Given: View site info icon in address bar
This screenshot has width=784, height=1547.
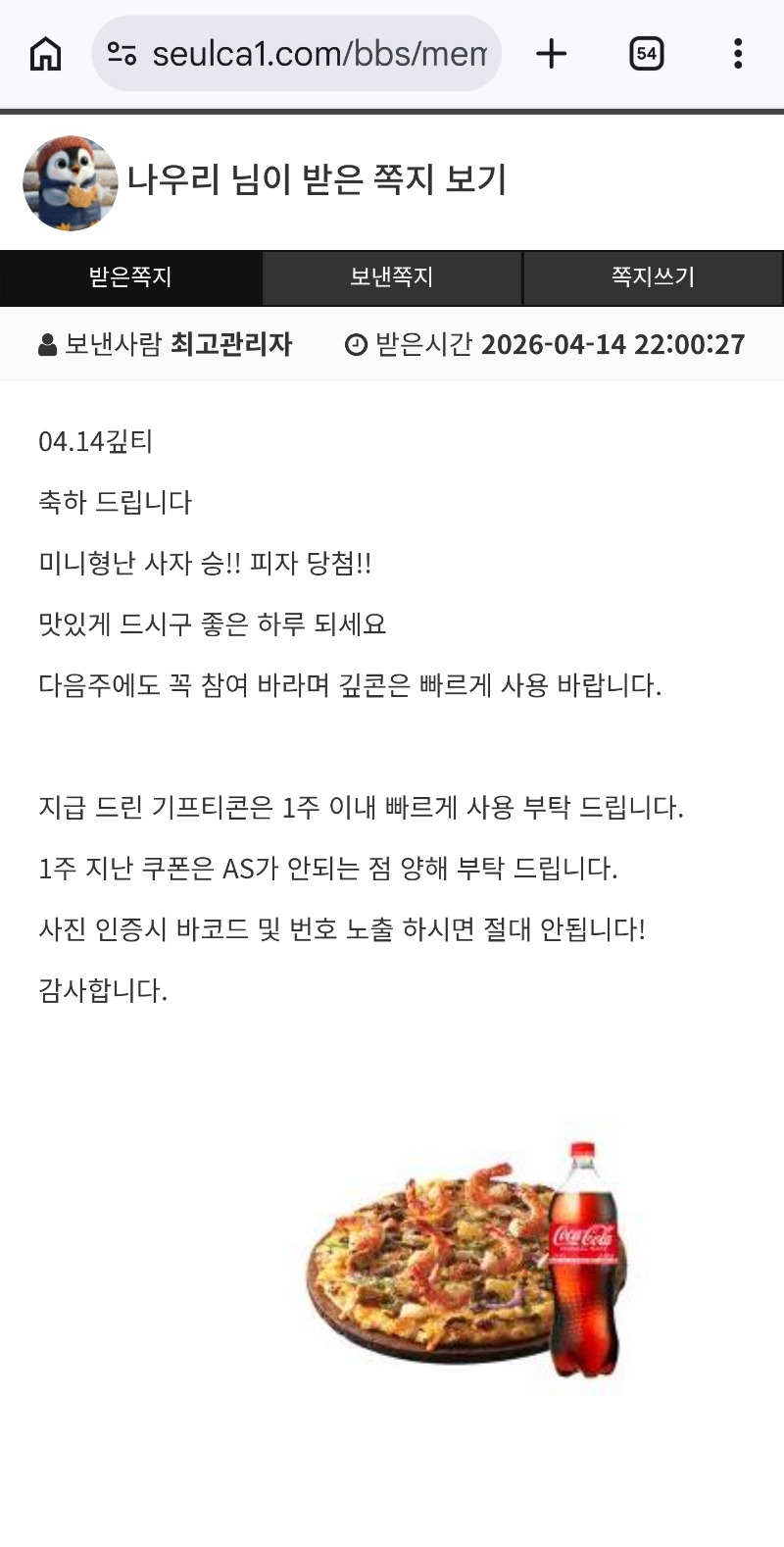Looking at the screenshot, I should (122, 53).
